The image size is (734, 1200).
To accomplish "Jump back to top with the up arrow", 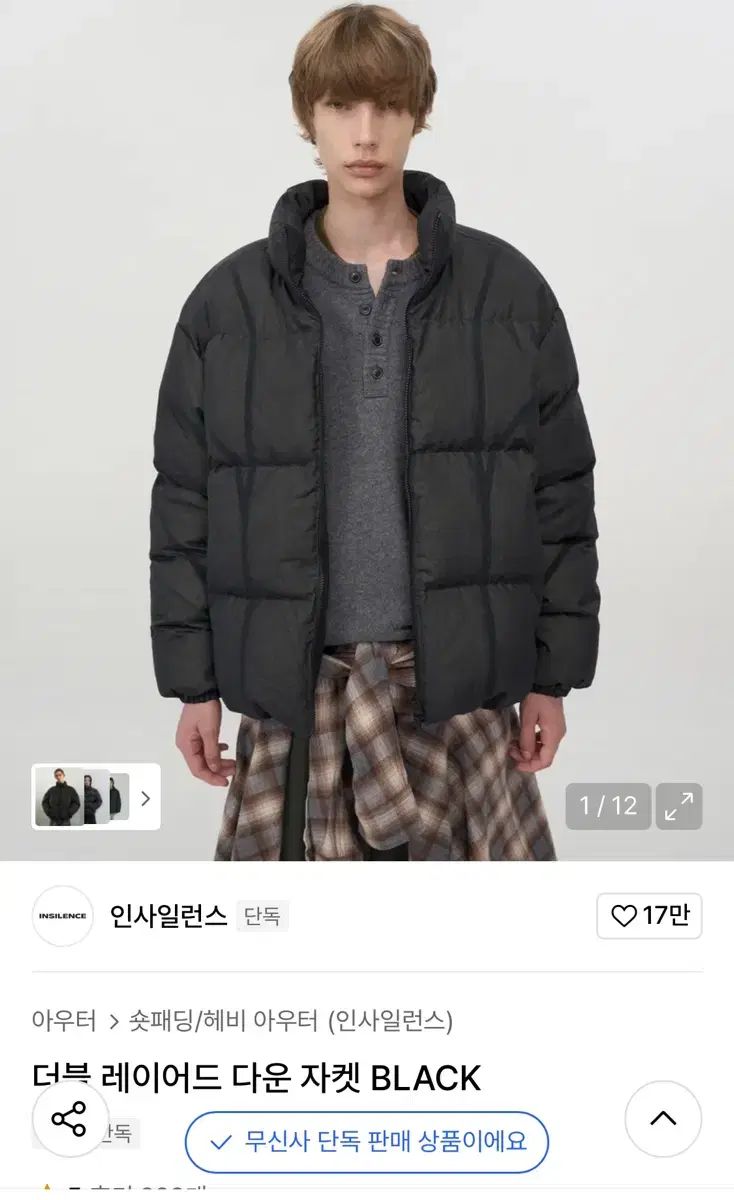I will pos(663,1119).
